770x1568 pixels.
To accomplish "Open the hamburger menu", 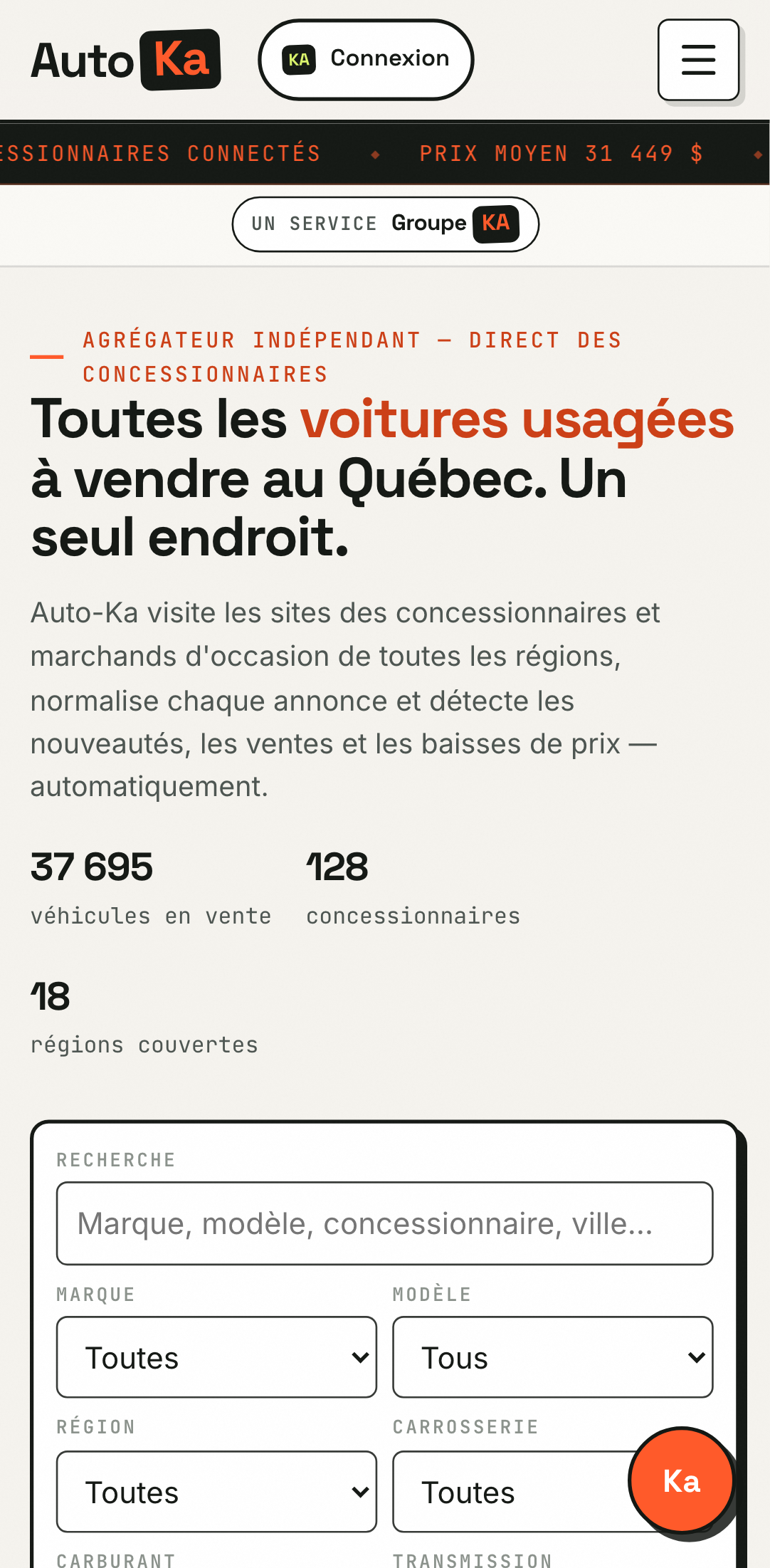I will (698, 60).
